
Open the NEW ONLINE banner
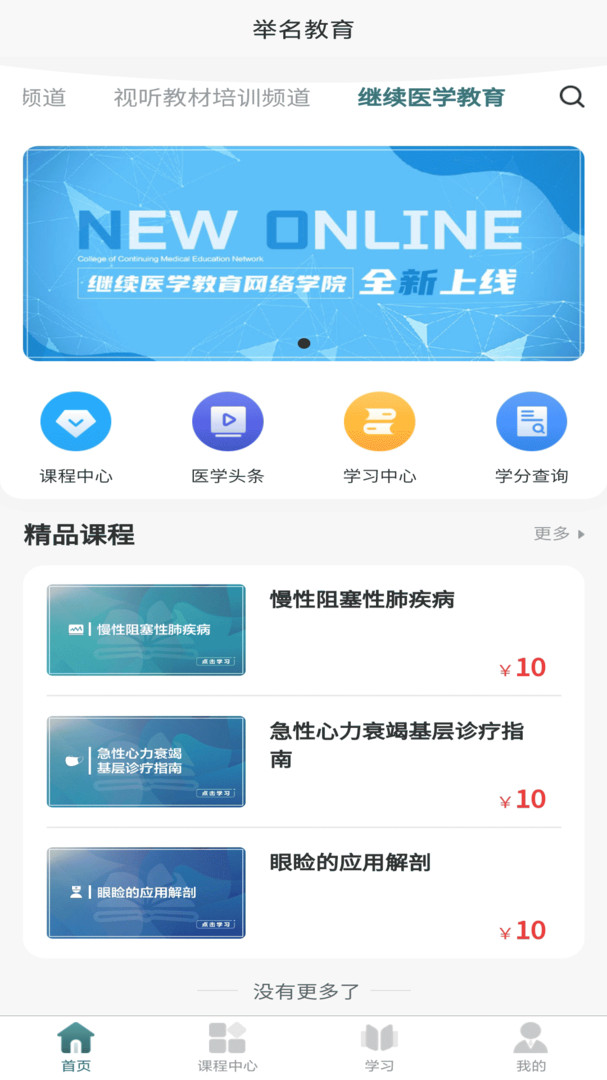tap(303, 253)
